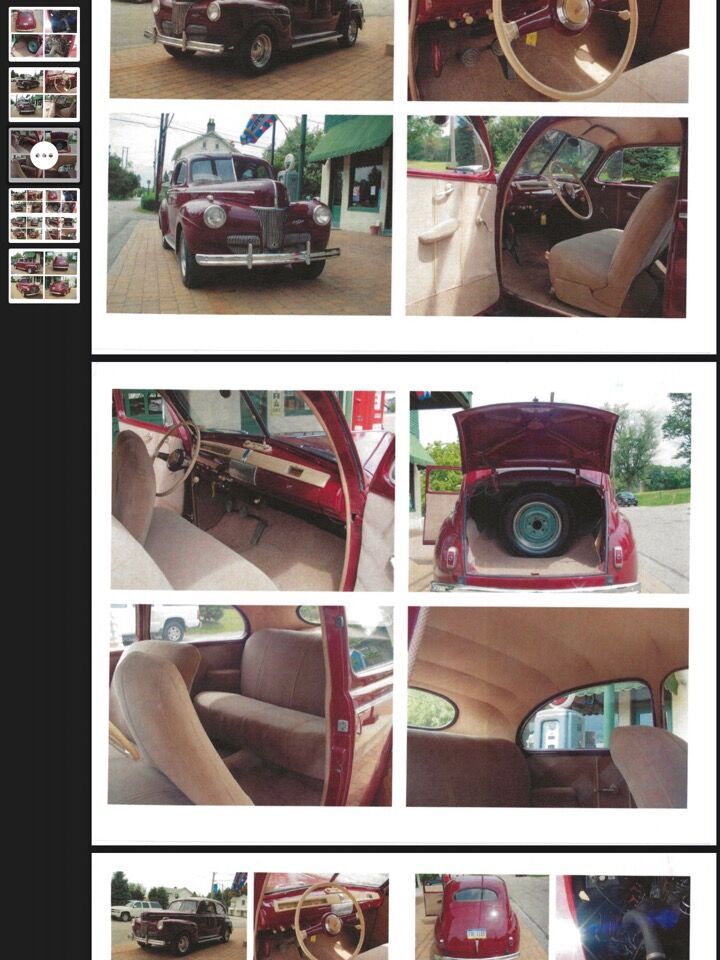Jump to the first page thumbnail in the sidebar
Image resolution: width=720 pixels, height=960 pixels.
pyautogui.click(x=44, y=34)
